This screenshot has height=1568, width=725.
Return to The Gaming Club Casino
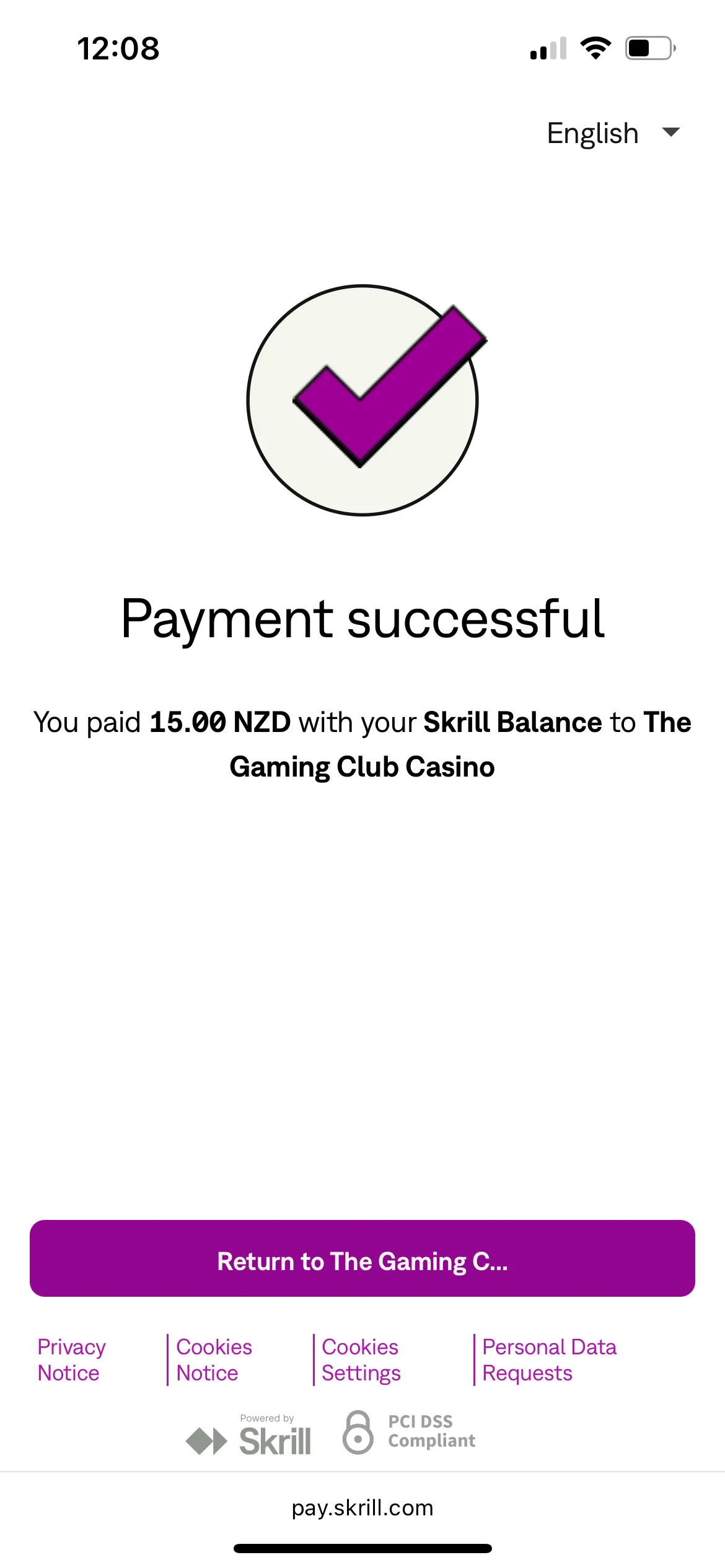pyautogui.click(x=362, y=1260)
